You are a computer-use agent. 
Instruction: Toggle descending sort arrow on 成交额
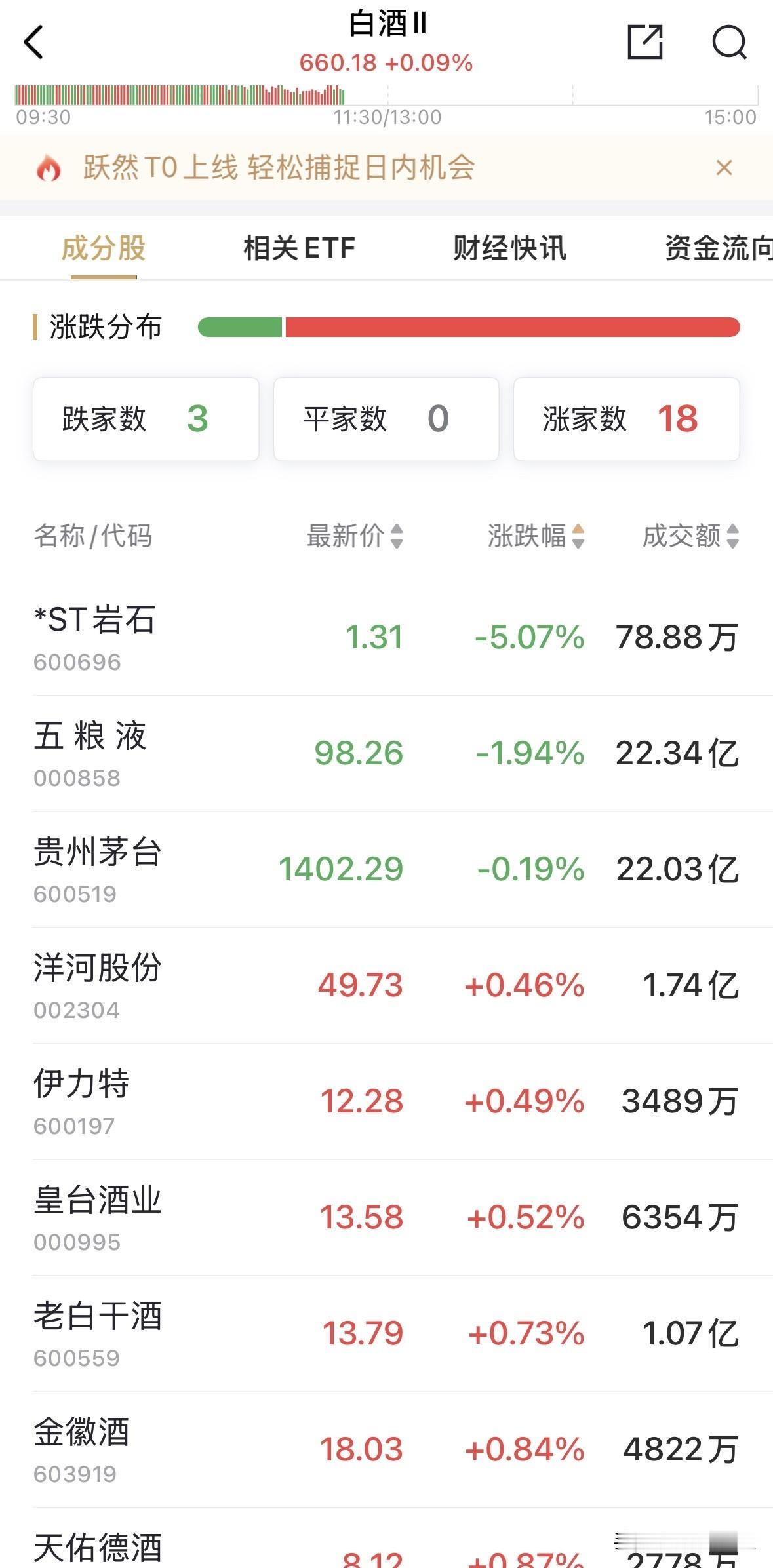[x=734, y=543]
